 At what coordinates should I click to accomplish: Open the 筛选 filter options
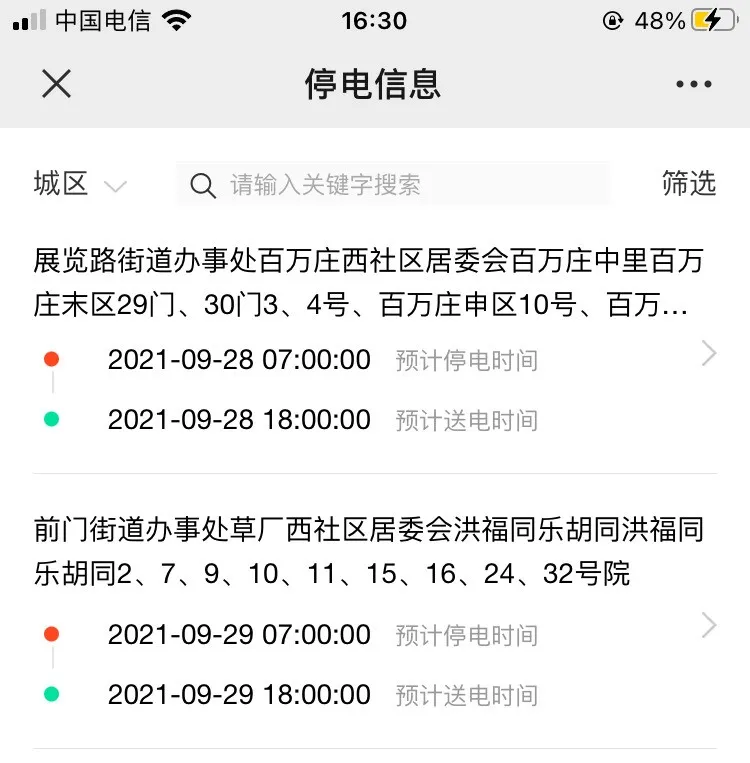689,183
